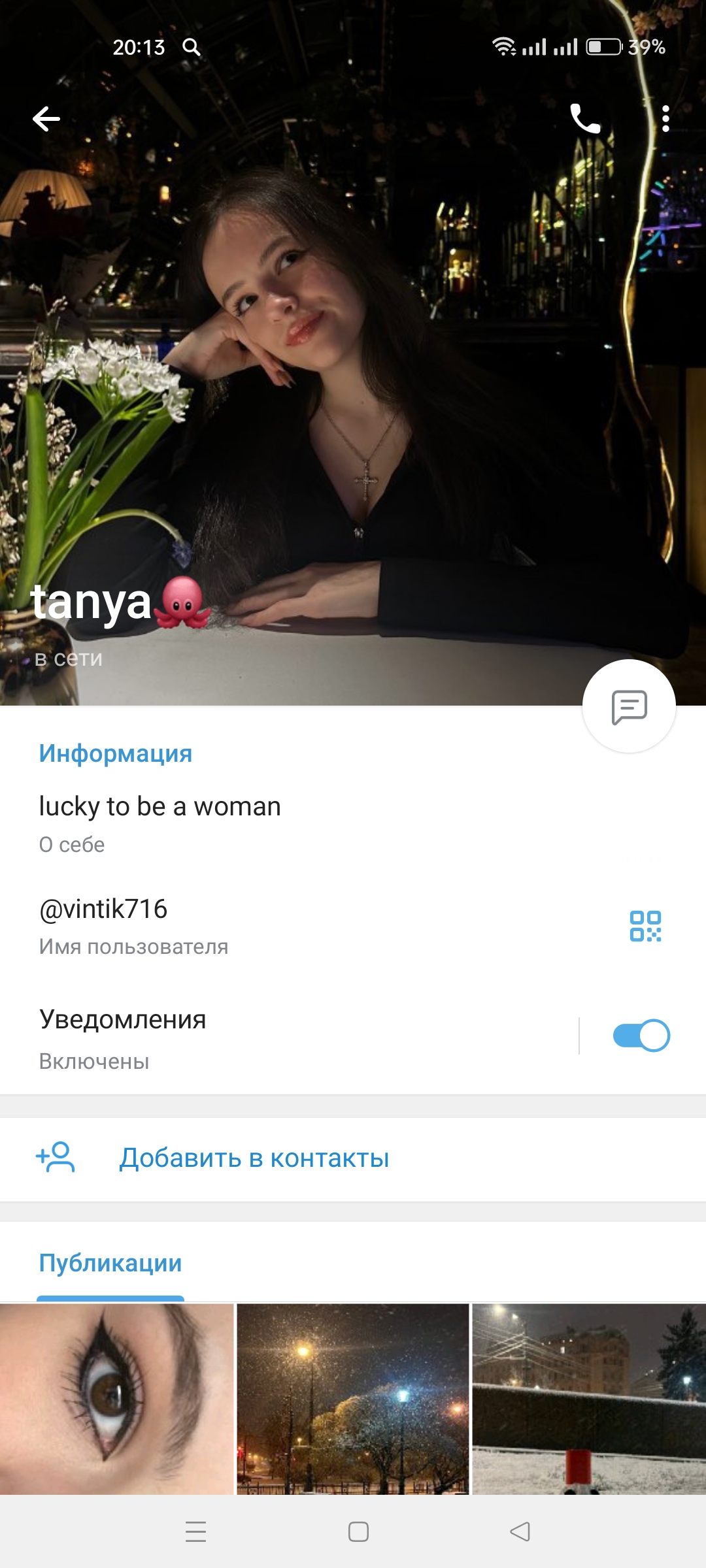The height and width of the screenshot is (1568, 706).
Task: Open recent apps from navigation bar
Action: point(195,1532)
